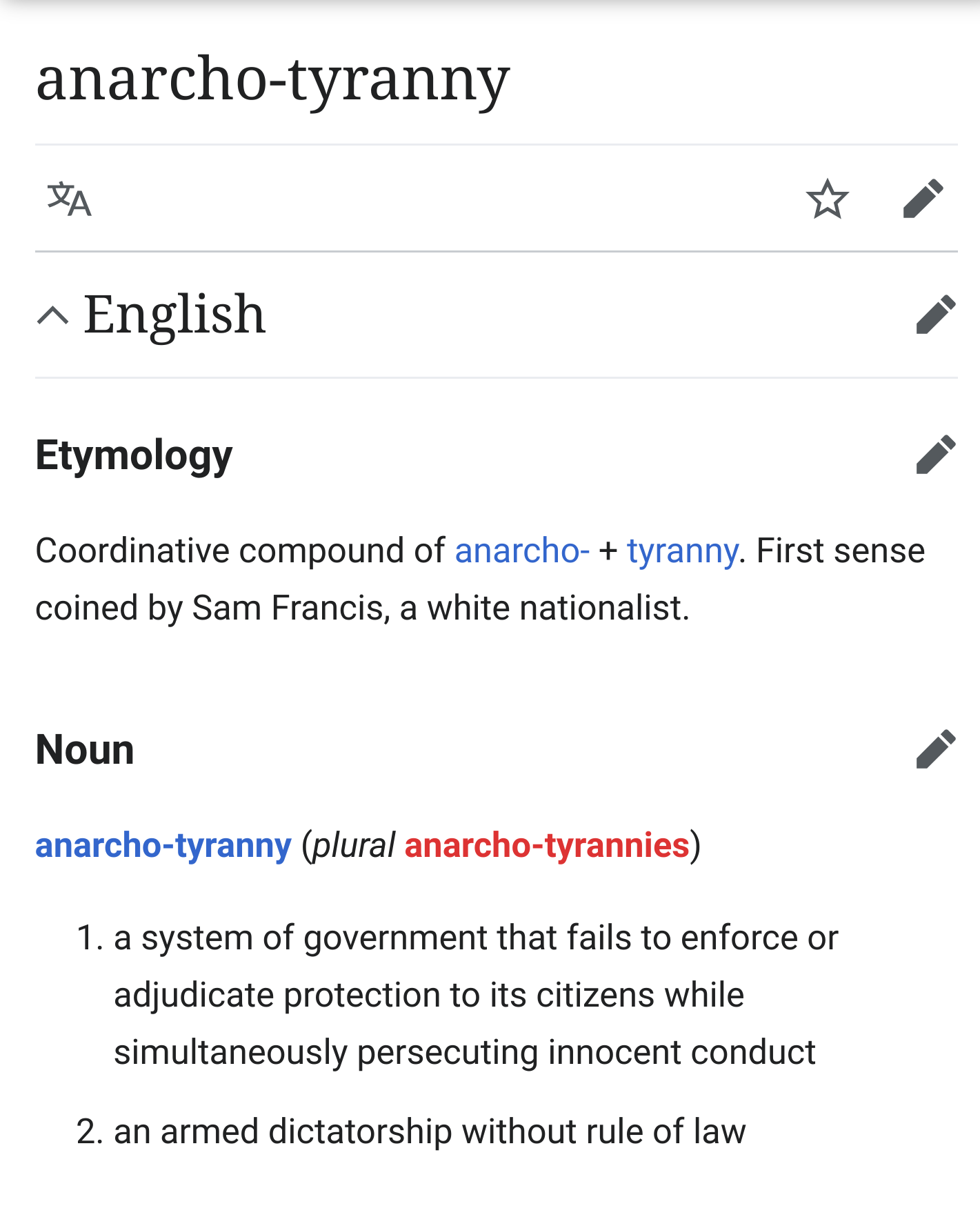Edit the page's lead section with the pencil
The image size is (980, 1206).
[x=923, y=199]
